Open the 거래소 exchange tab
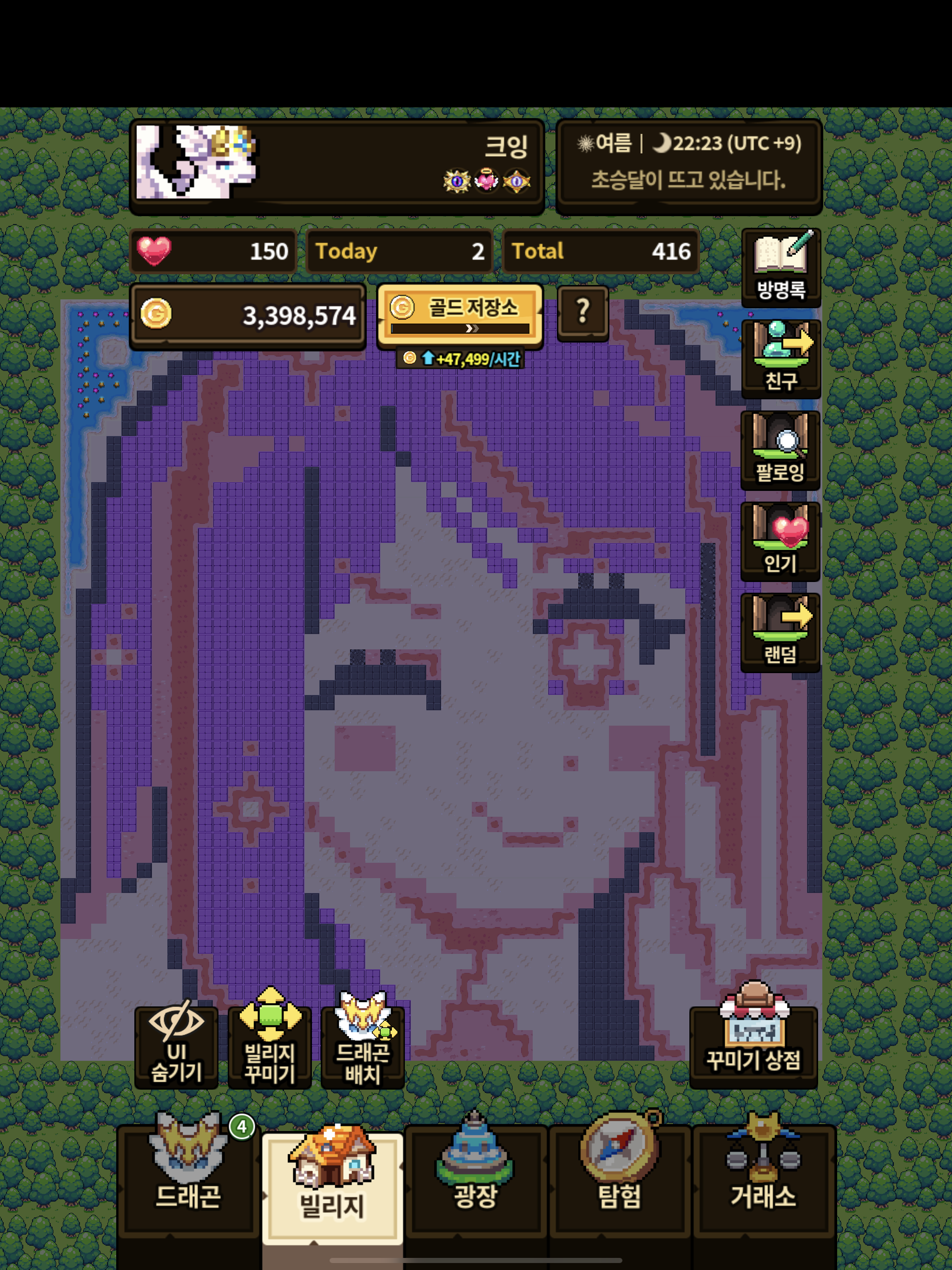 click(x=763, y=1178)
